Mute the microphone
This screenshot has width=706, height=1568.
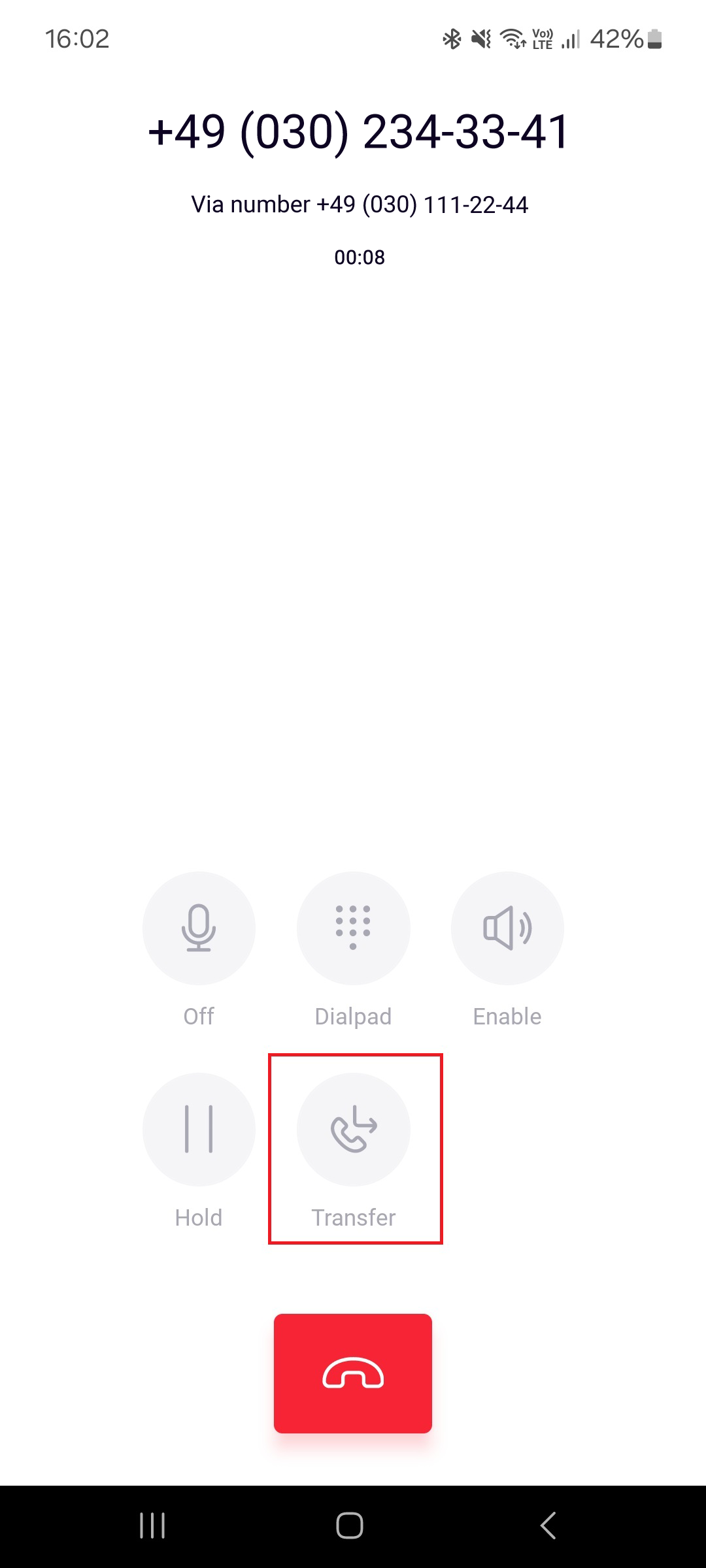point(199,928)
